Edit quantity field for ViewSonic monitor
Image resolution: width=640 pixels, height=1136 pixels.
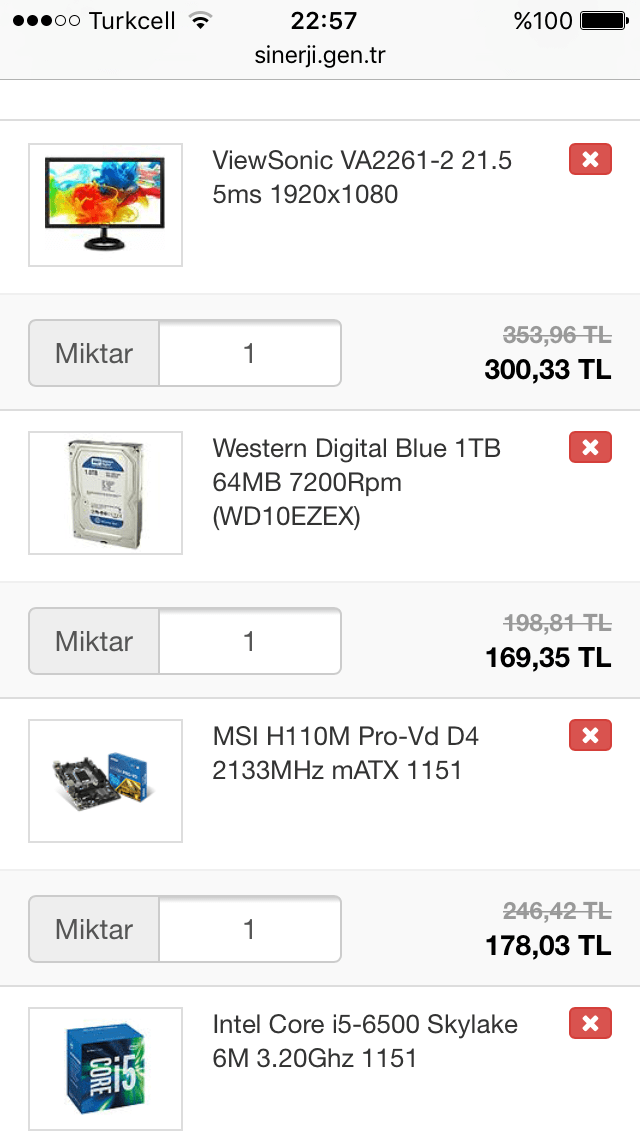(249, 353)
